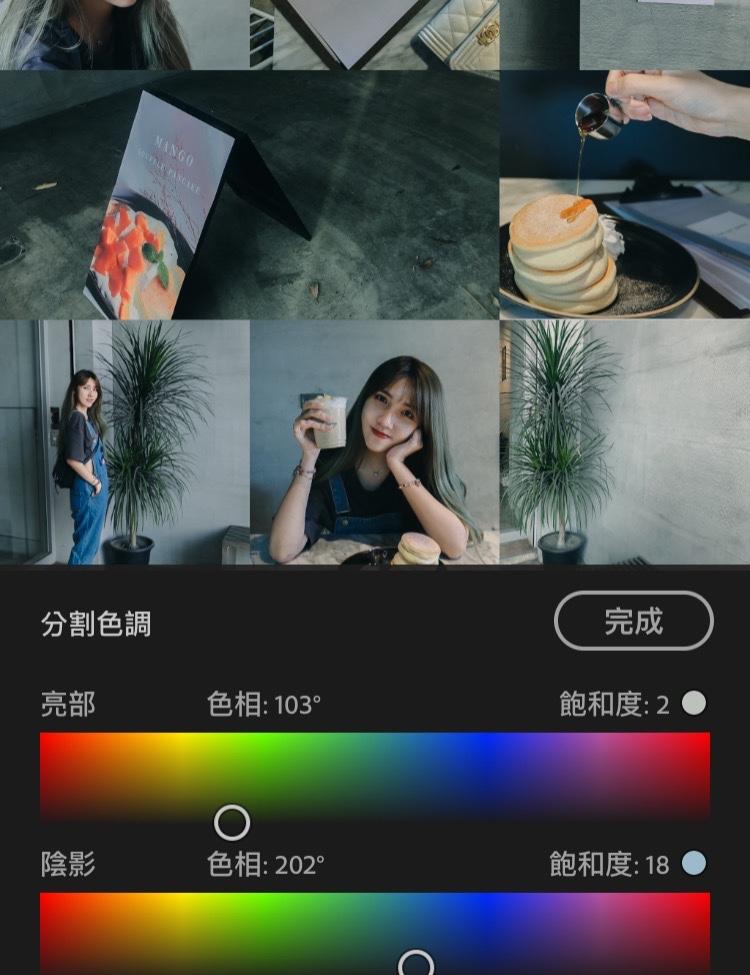Tap 完成 to finish split toning
The image size is (750, 975).
click(633, 621)
